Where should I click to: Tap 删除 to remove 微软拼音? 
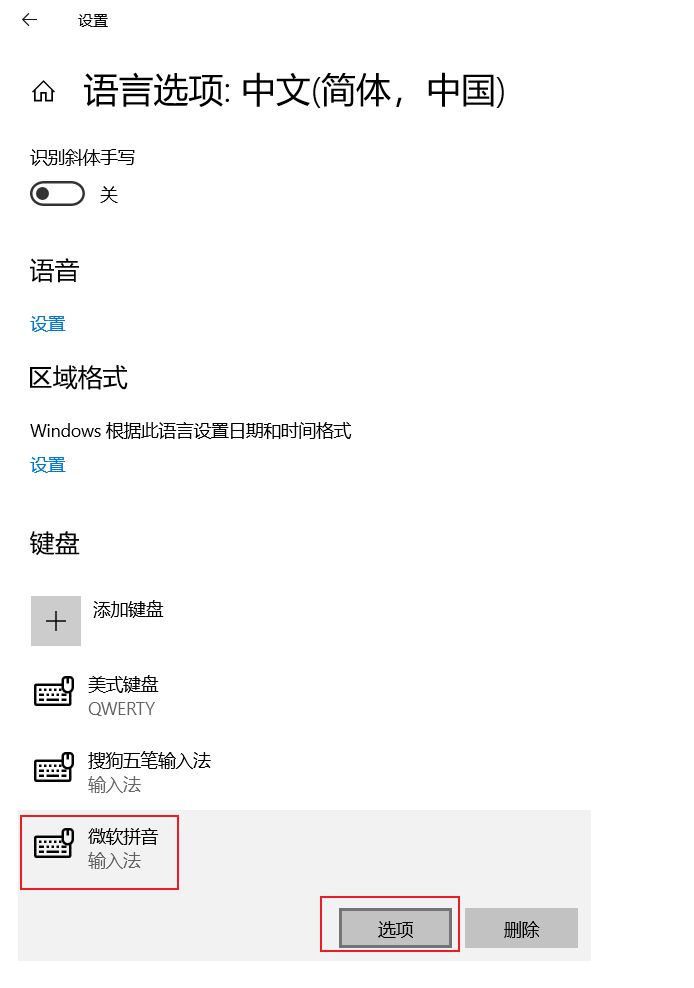click(521, 928)
